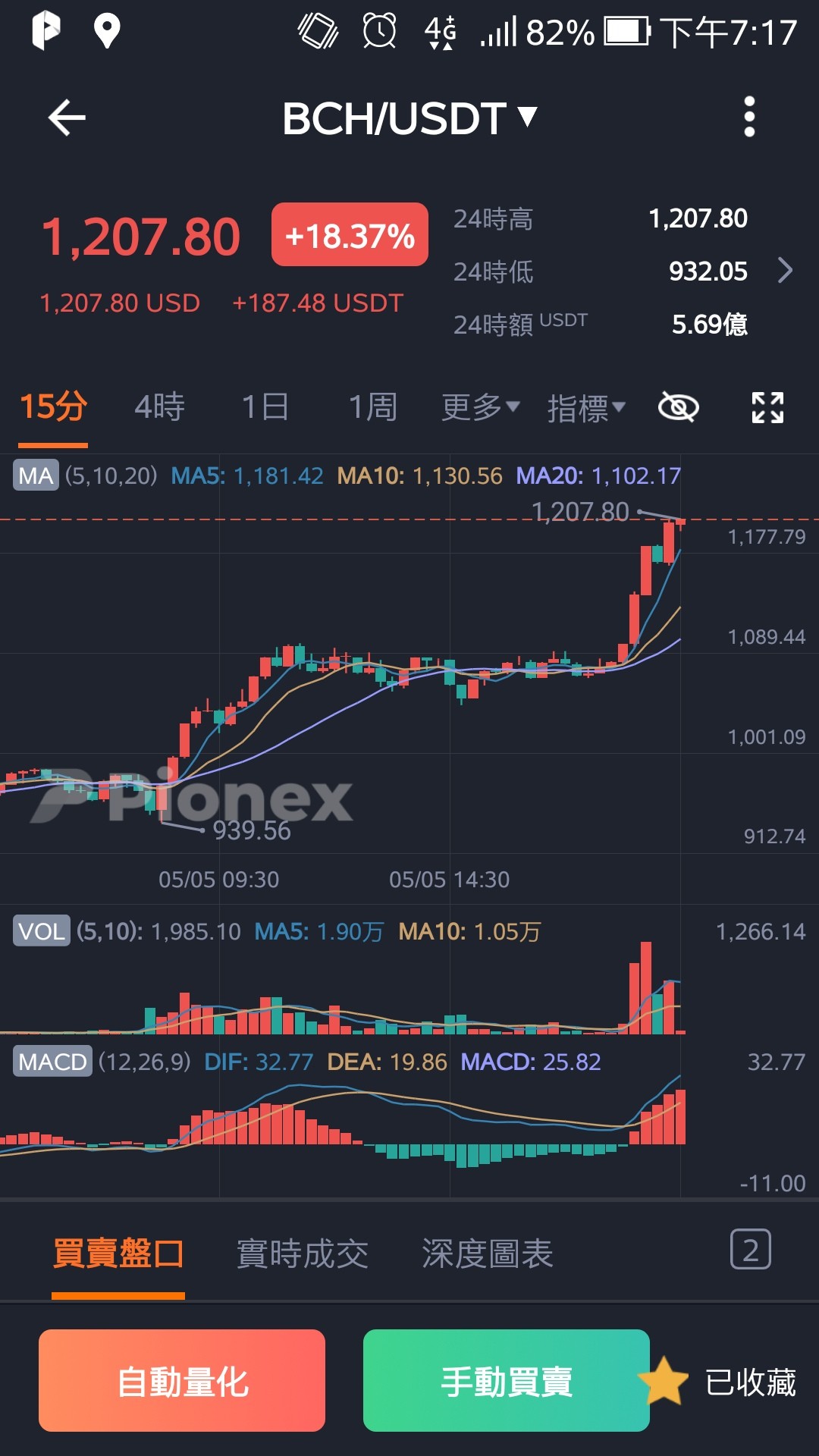Image resolution: width=819 pixels, height=1456 pixels.
Task: Open 手動買賣 manual trading
Action: [x=507, y=1380]
